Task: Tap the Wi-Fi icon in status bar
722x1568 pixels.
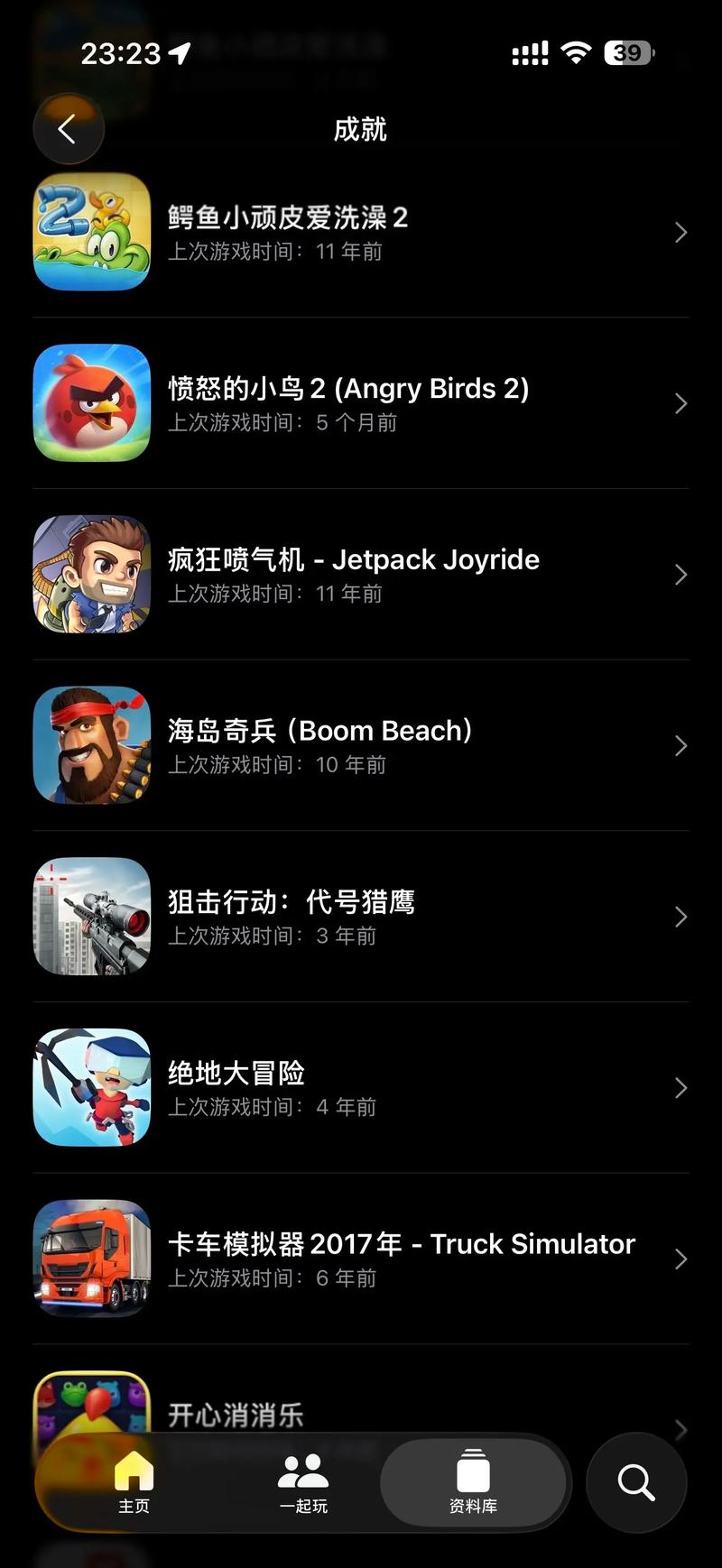Action: (x=576, y=52)
